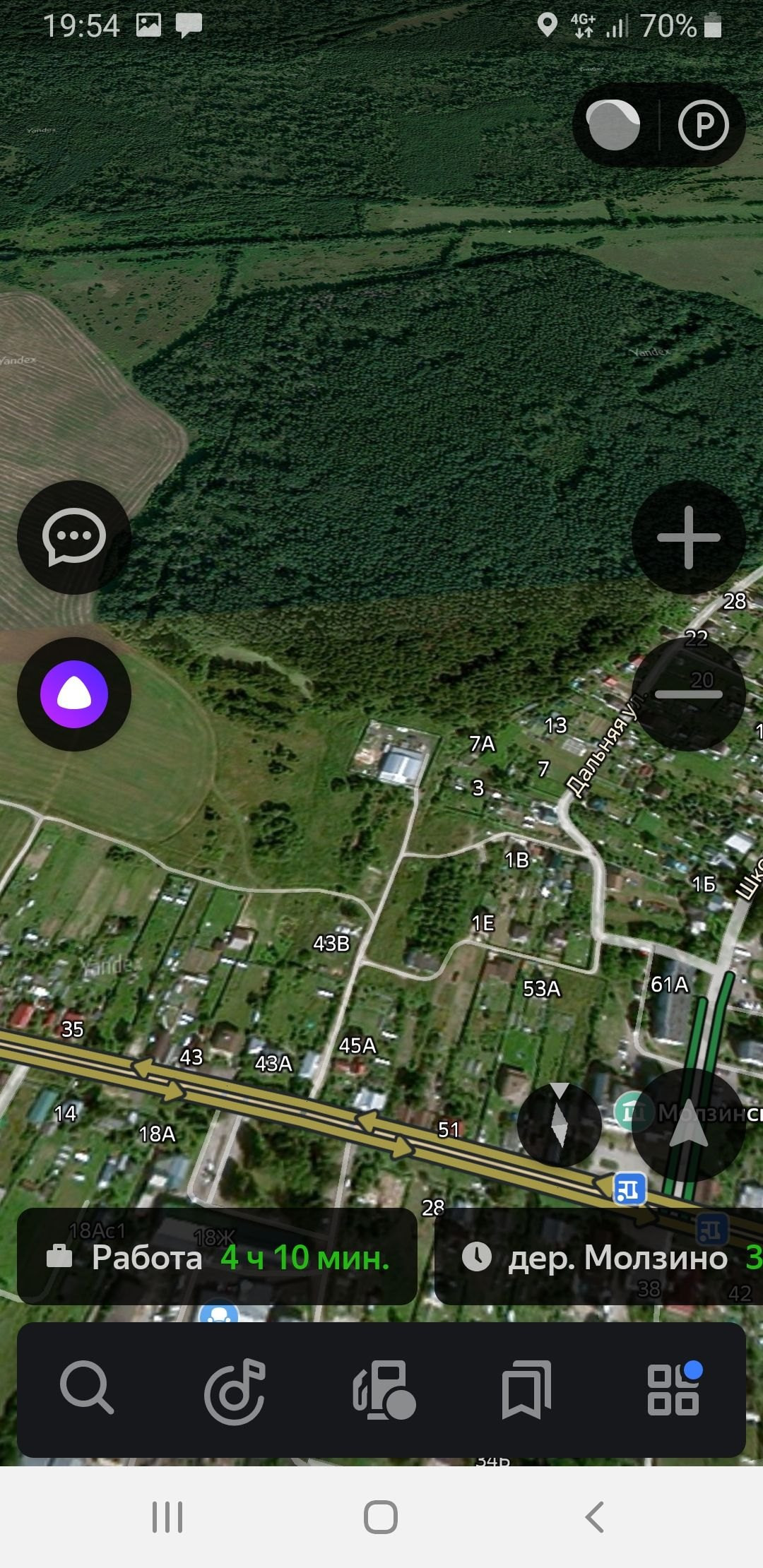The width and height of the screenshot is (763, 1568).
Task: Open the map layers selector
Action: pos(613,125)
